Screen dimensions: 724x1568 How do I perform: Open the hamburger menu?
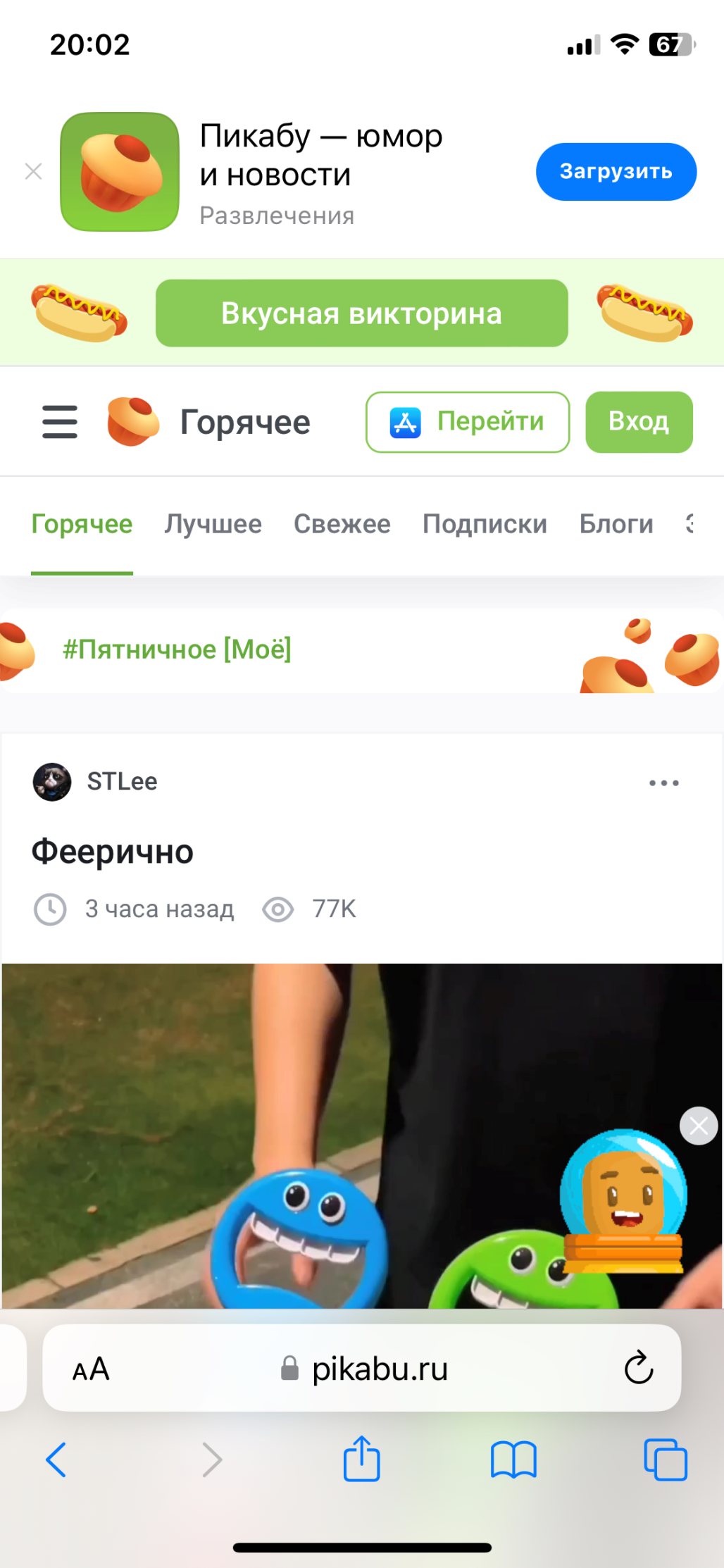click(x=60, y=422)
